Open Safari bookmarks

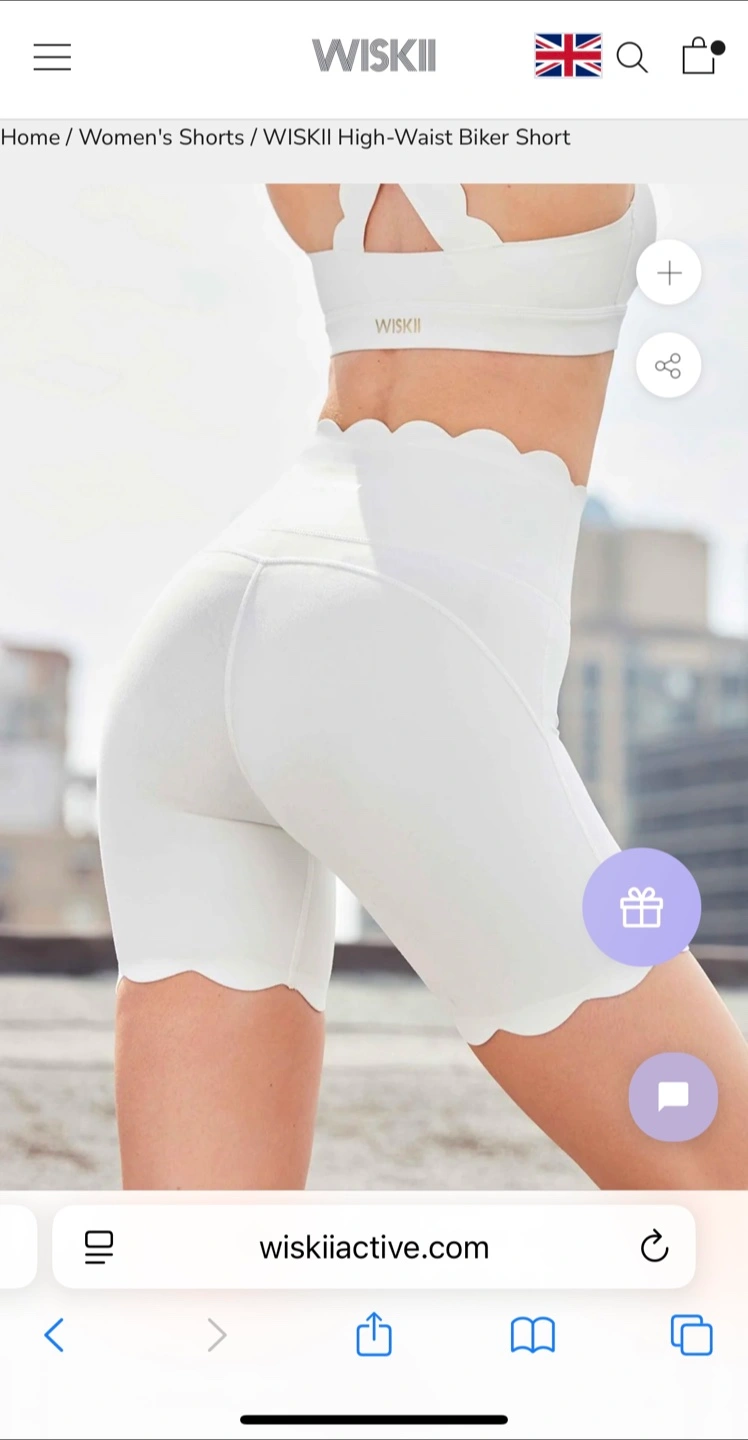[532, 1335]
